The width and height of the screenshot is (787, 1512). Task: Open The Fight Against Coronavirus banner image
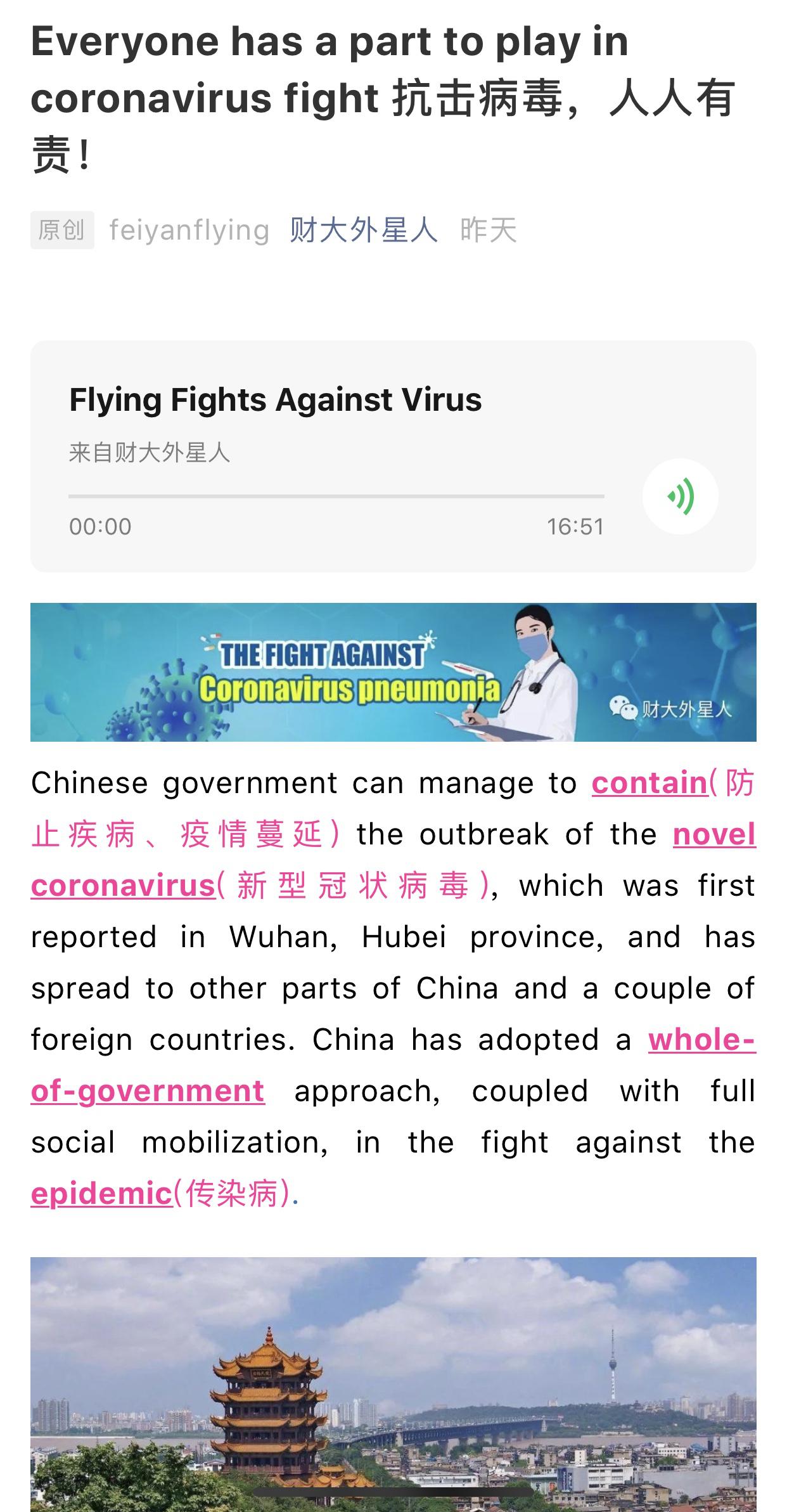pyautogui.click(x=393, y=672)
